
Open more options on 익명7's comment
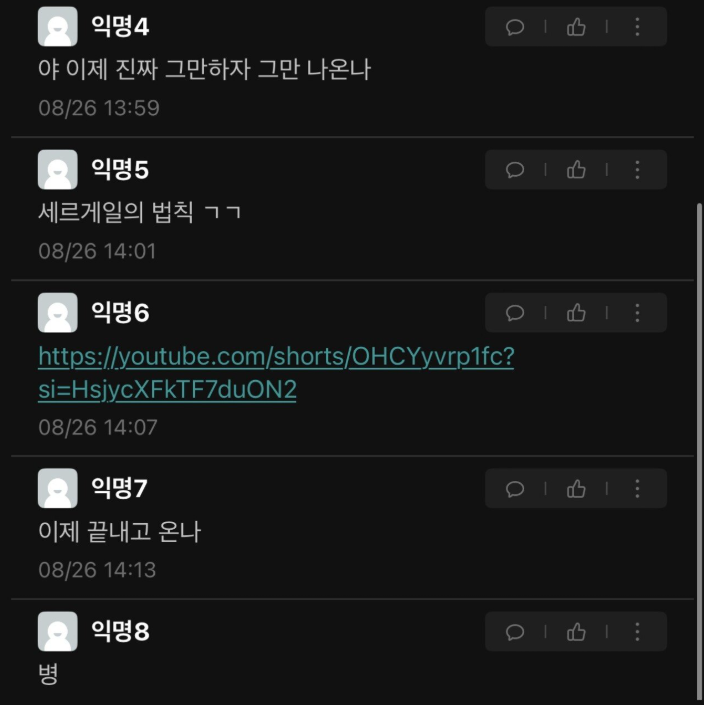point(637,489)
